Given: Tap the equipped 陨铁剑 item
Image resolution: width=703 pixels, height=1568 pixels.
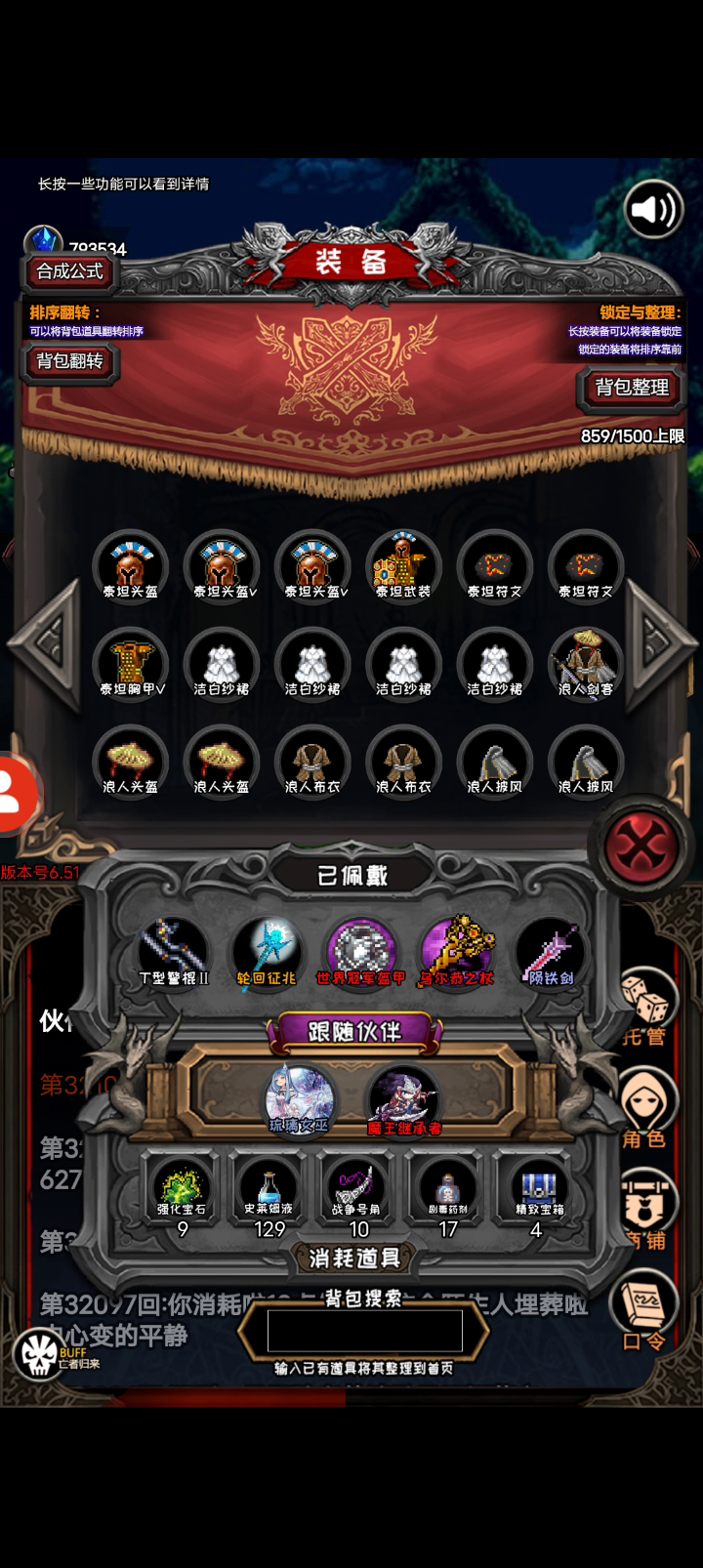Looking at the screenshot, I should pyautogui.click(x=551, y=952).
